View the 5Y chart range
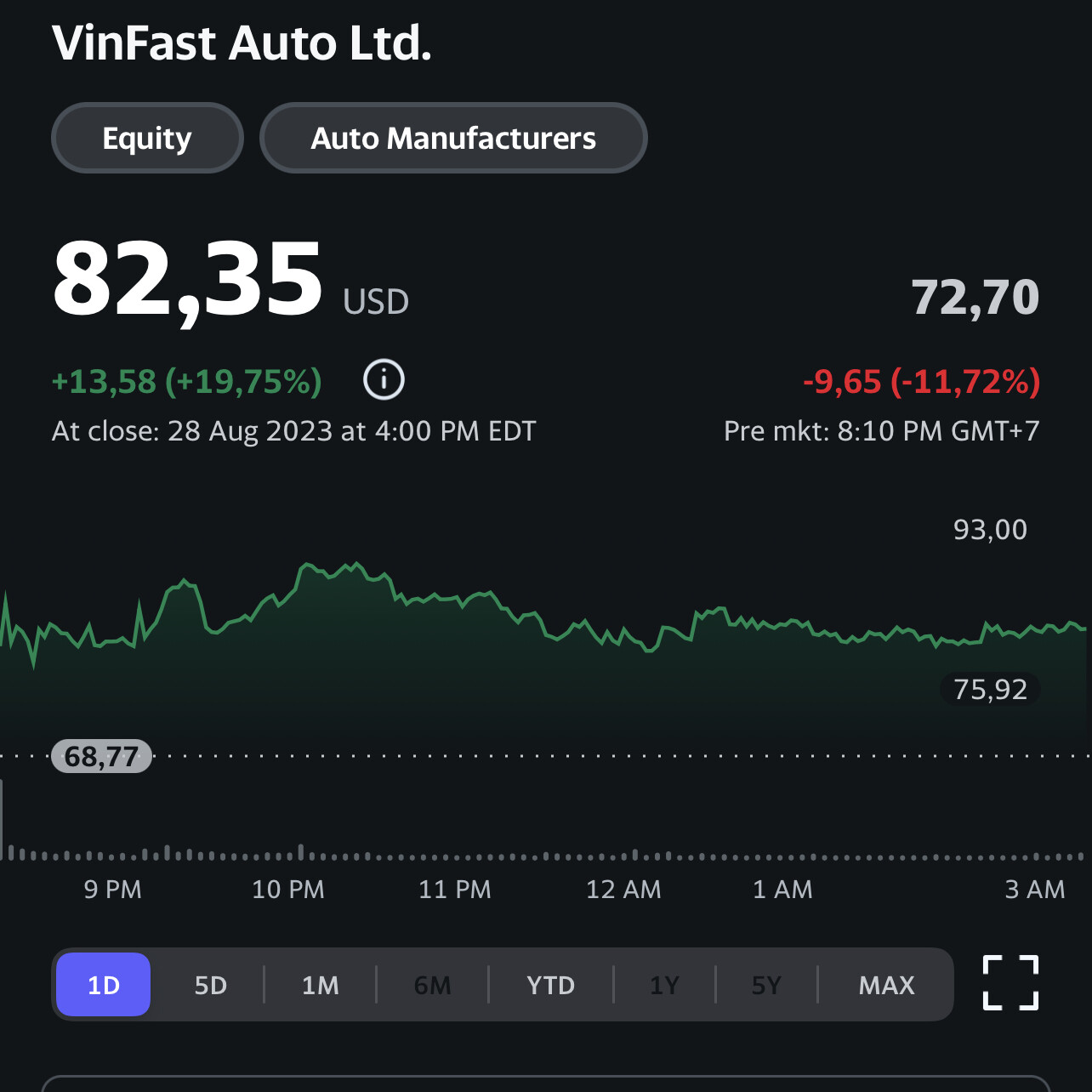Viewport: 1092px width, 1092px height. [x=766, y=985]
